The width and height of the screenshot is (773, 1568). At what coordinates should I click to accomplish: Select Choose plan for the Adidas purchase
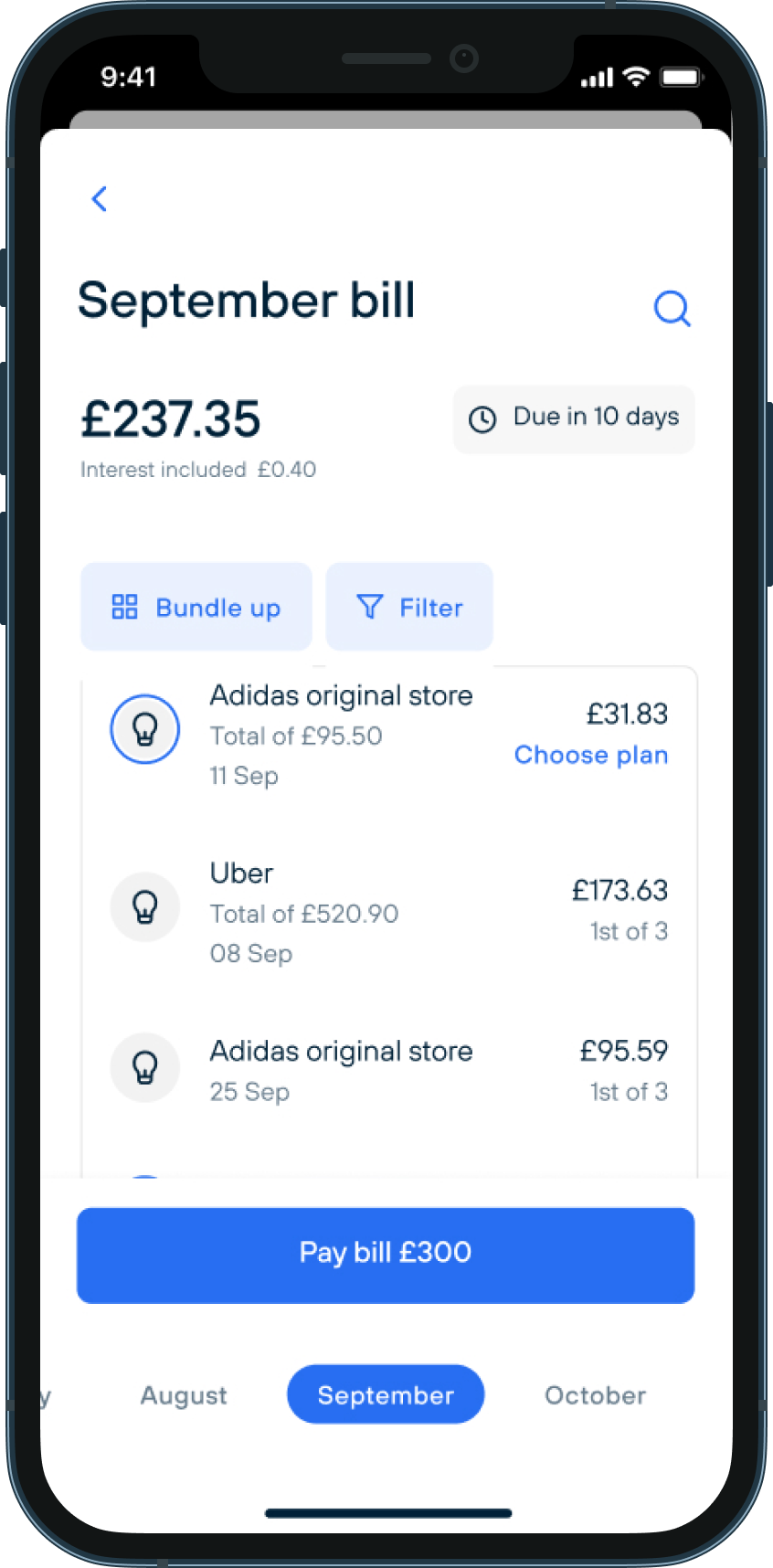(591, 755)
